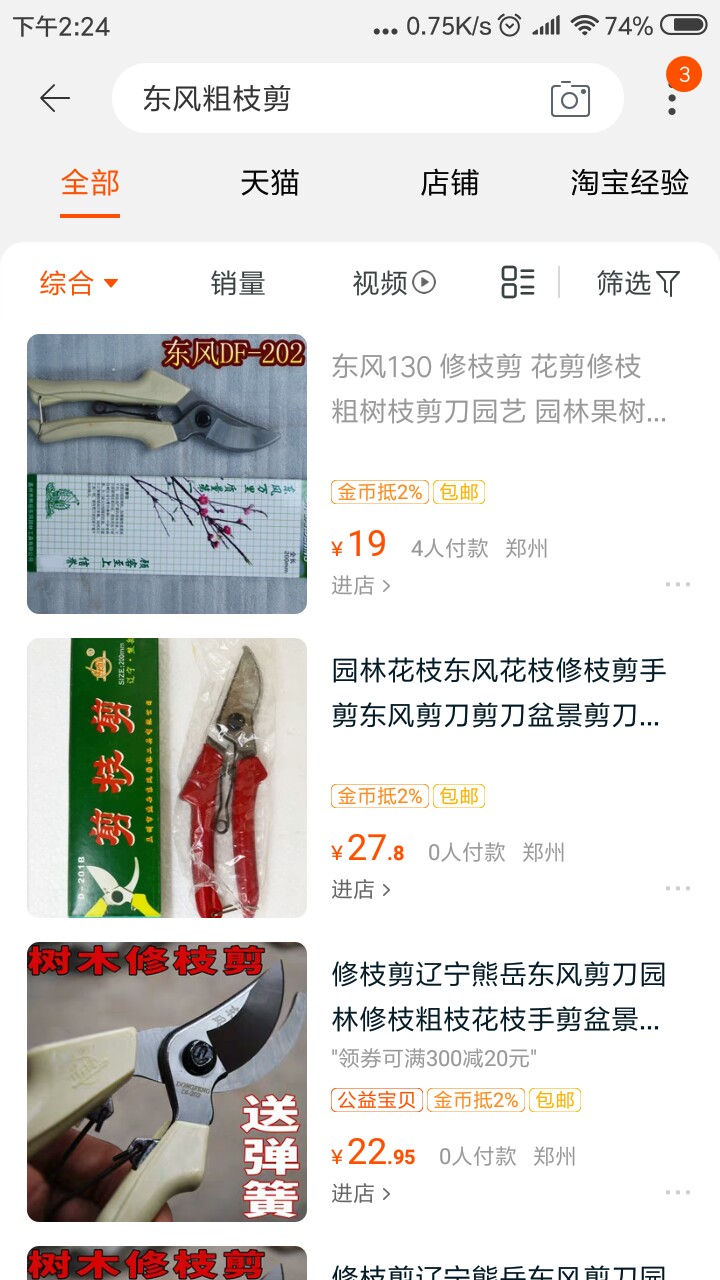Open the 修枝剪辽宁熊岳东风剪刀 product at ¥22.95
The image size is (720, 1280).
(x=498, y=997)
